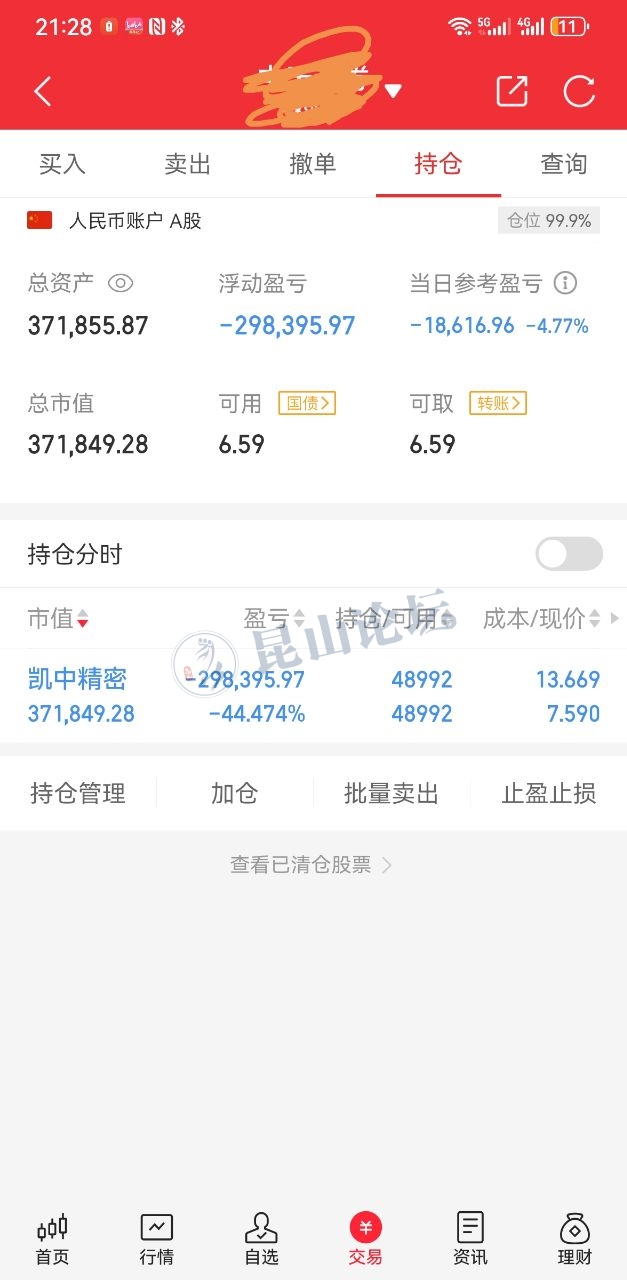Enable the 持仓分时 switch
The image size is (627, 1280).
569,553
